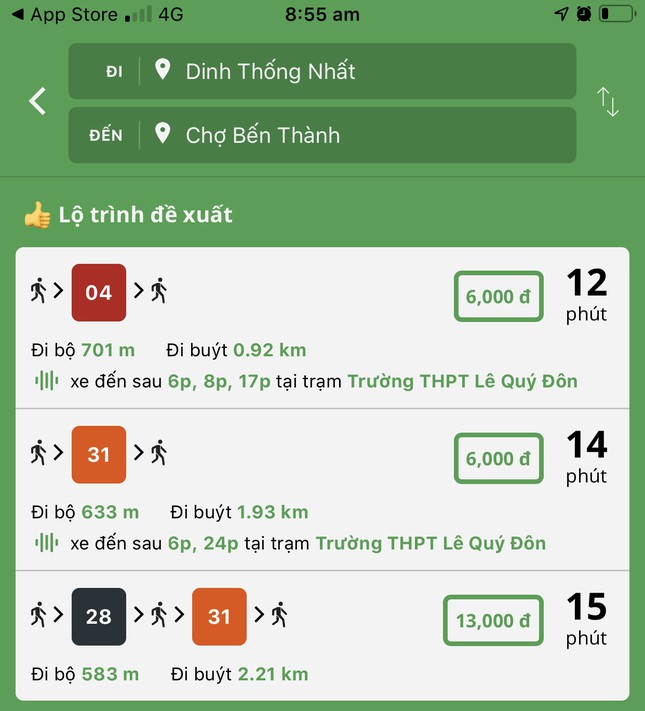The height and width of the screenshot is (711, 645).
Task: Open the bus 04 route taking 12 phút
Action: pos(322,328)
